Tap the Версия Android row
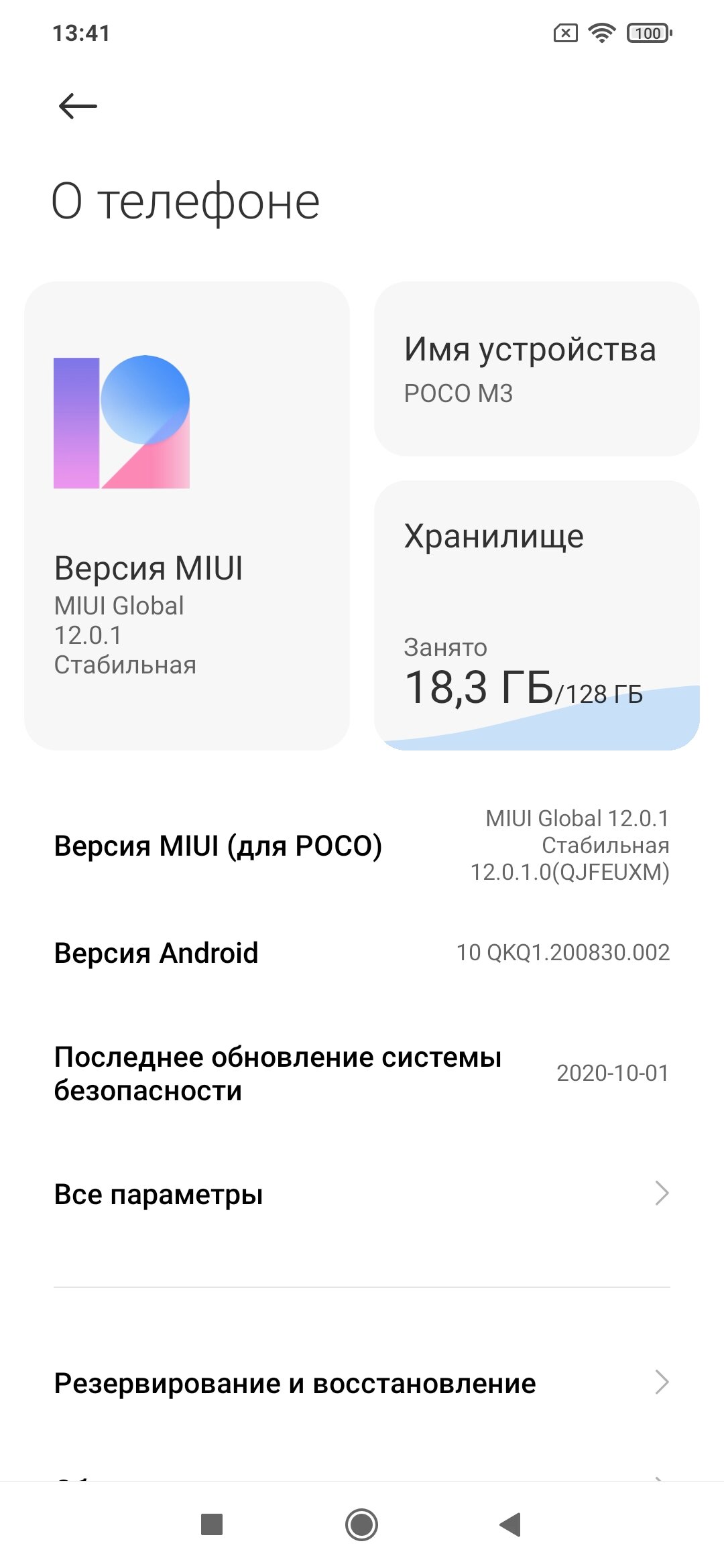Image resolution: width=724 pixels, height=1568 pixels. coord(362,953)
